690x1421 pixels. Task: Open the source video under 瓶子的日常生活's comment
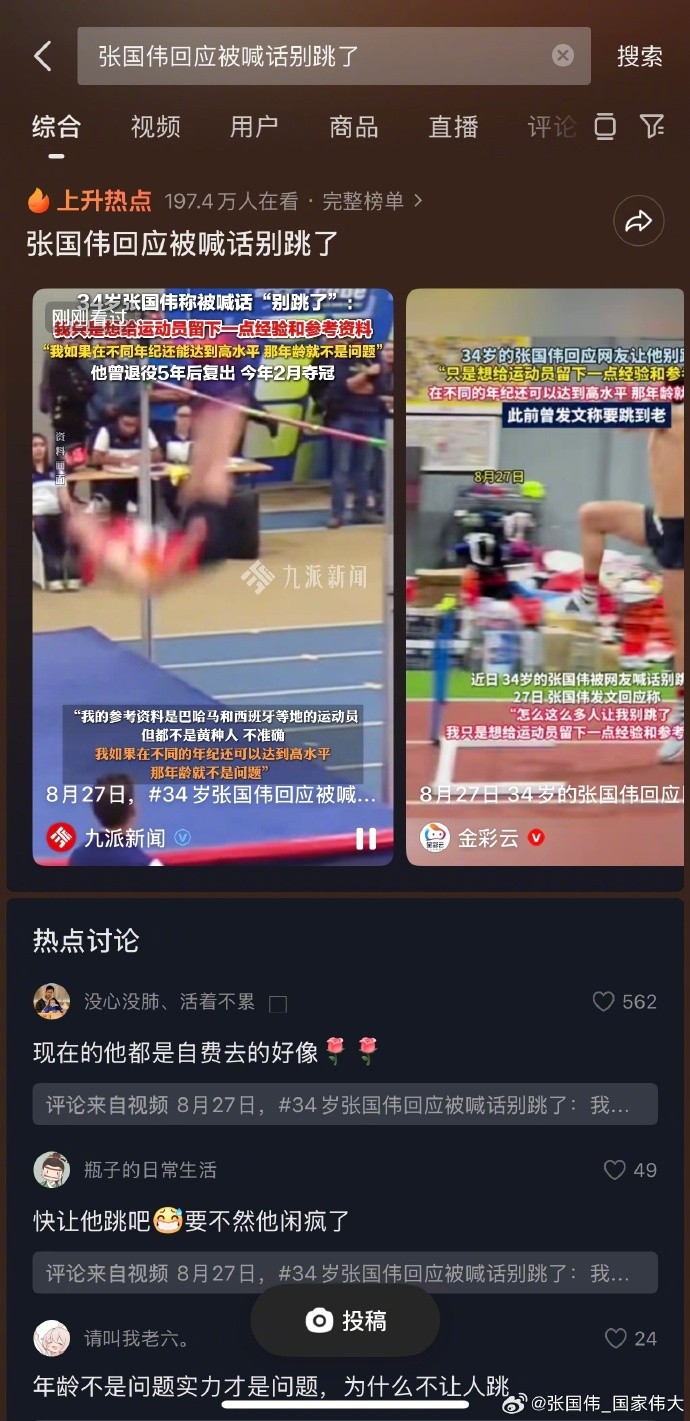pos(345,1273)
